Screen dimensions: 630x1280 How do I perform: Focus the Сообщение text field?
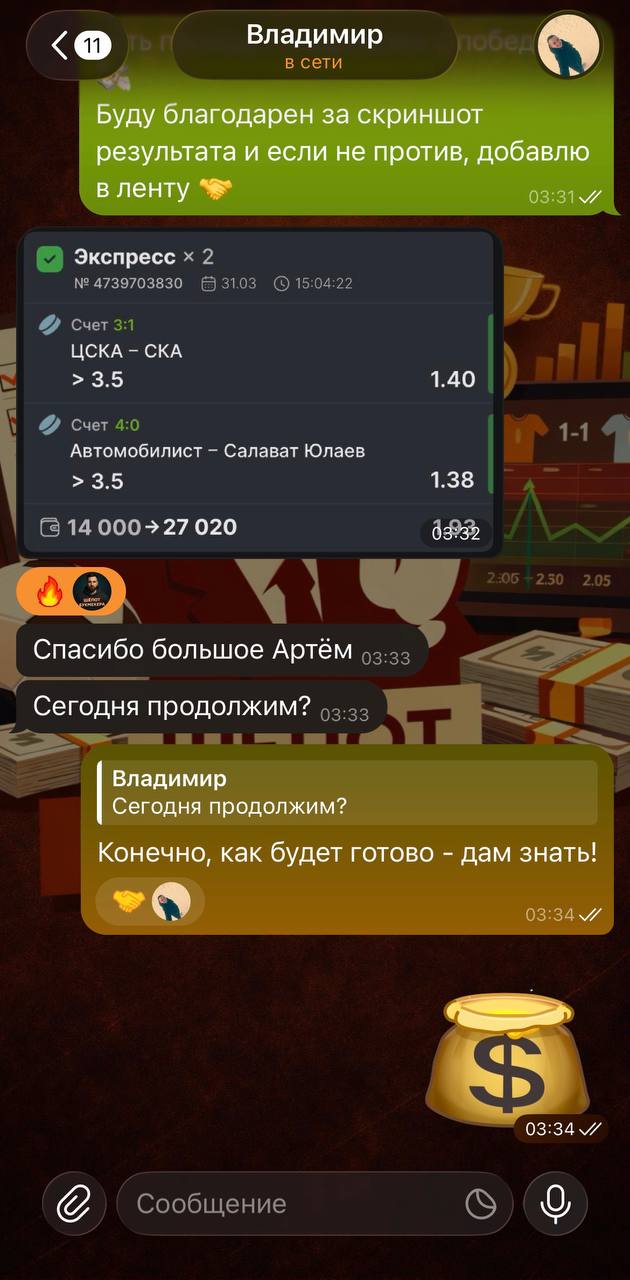[x=290, y=1204]
